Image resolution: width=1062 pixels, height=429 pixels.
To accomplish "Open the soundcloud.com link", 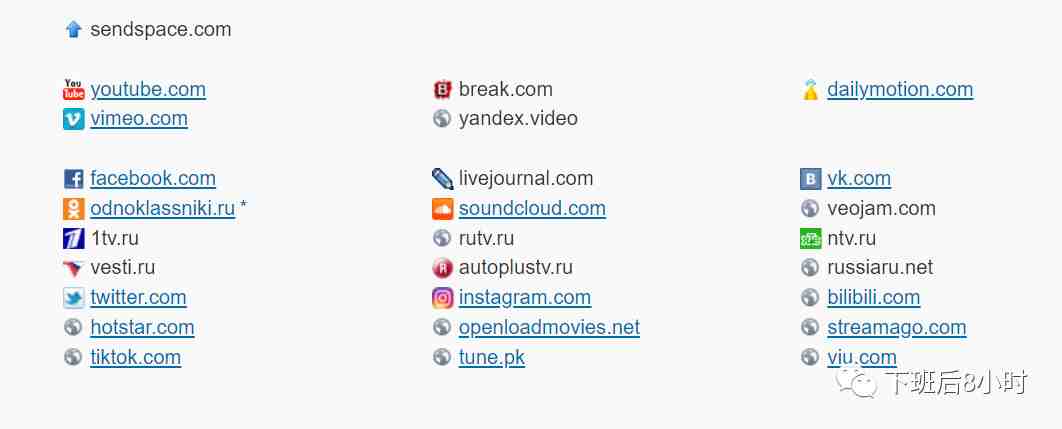I will 532,208.
